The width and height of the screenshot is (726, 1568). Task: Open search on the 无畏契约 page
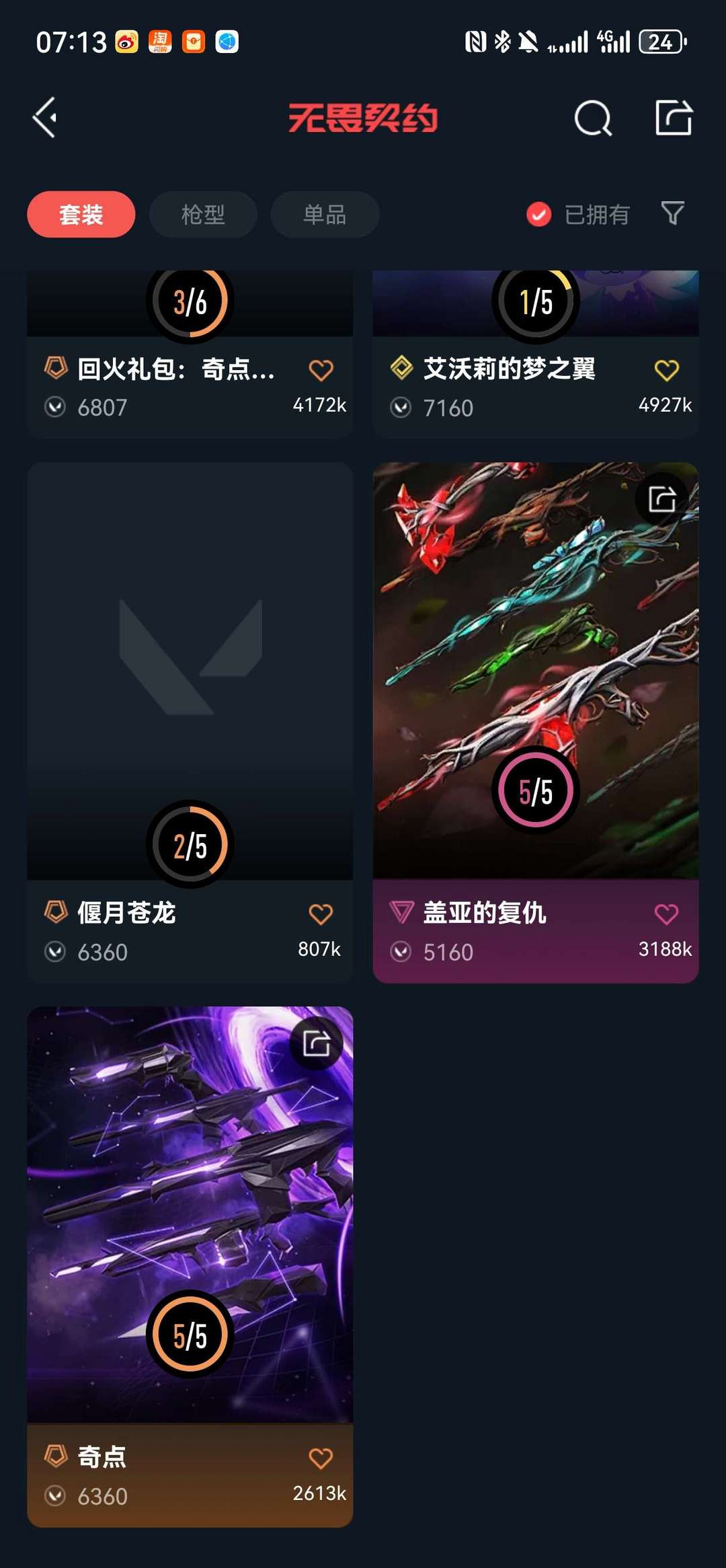(592, 118)
